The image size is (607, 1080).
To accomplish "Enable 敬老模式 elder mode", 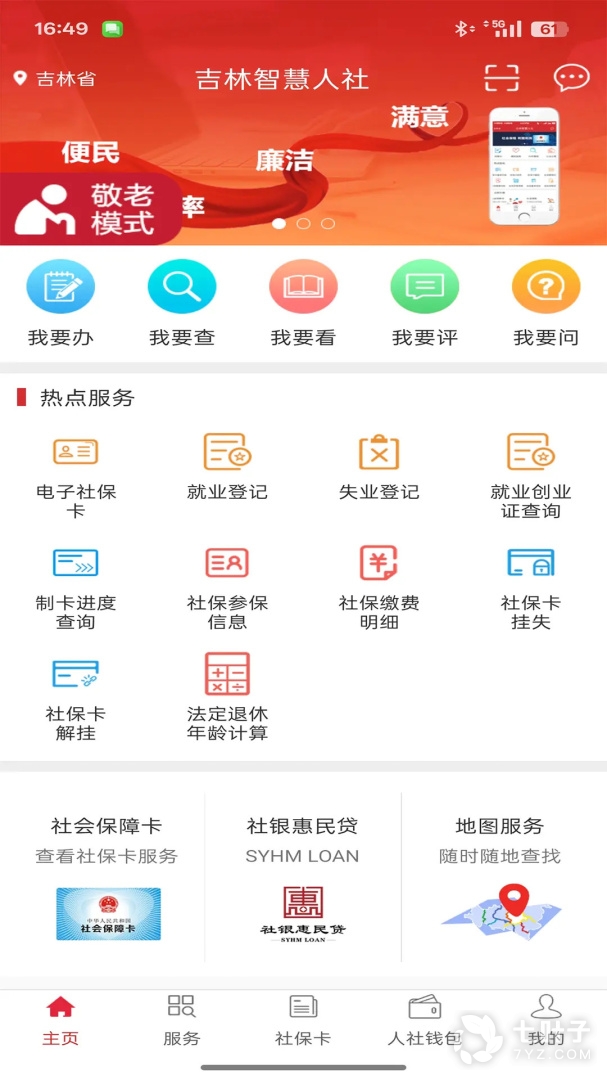I will 90,210.
